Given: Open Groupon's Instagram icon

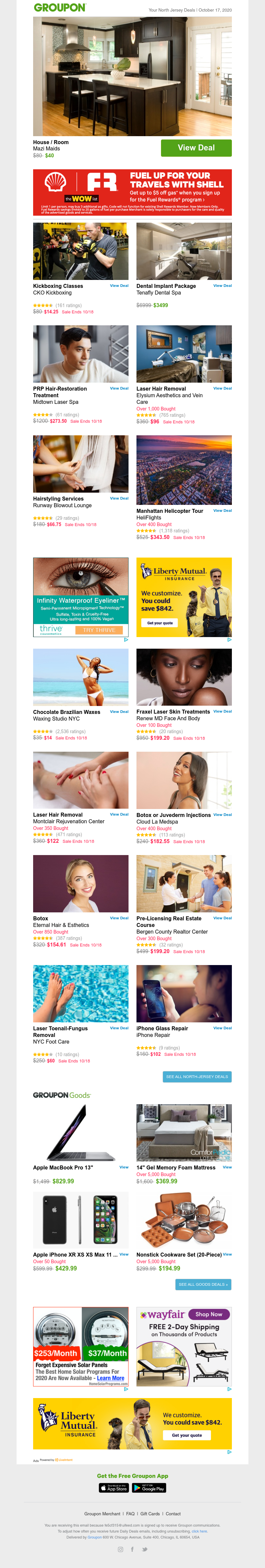Looking at the screenshot, I should coord(120,1549).
